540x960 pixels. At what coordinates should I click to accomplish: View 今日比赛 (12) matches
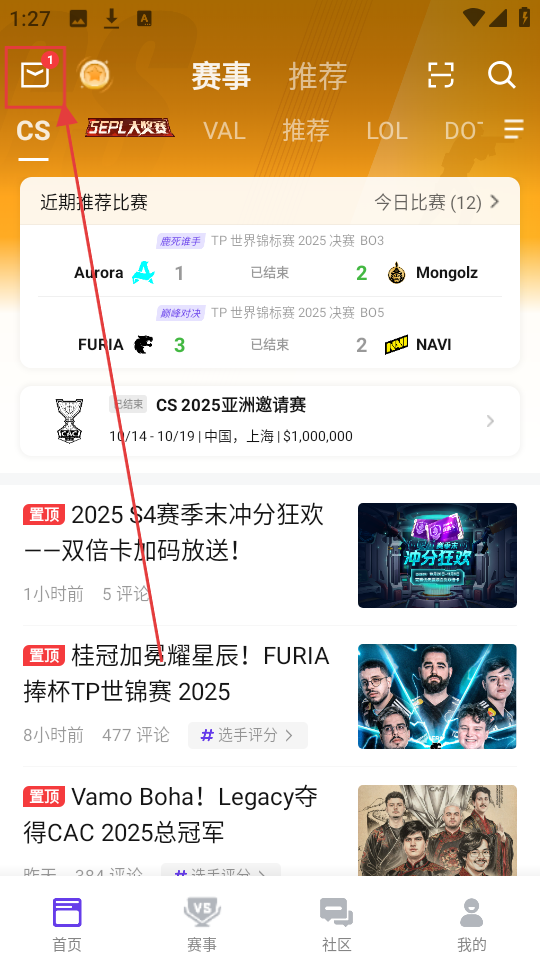[437, 202]
